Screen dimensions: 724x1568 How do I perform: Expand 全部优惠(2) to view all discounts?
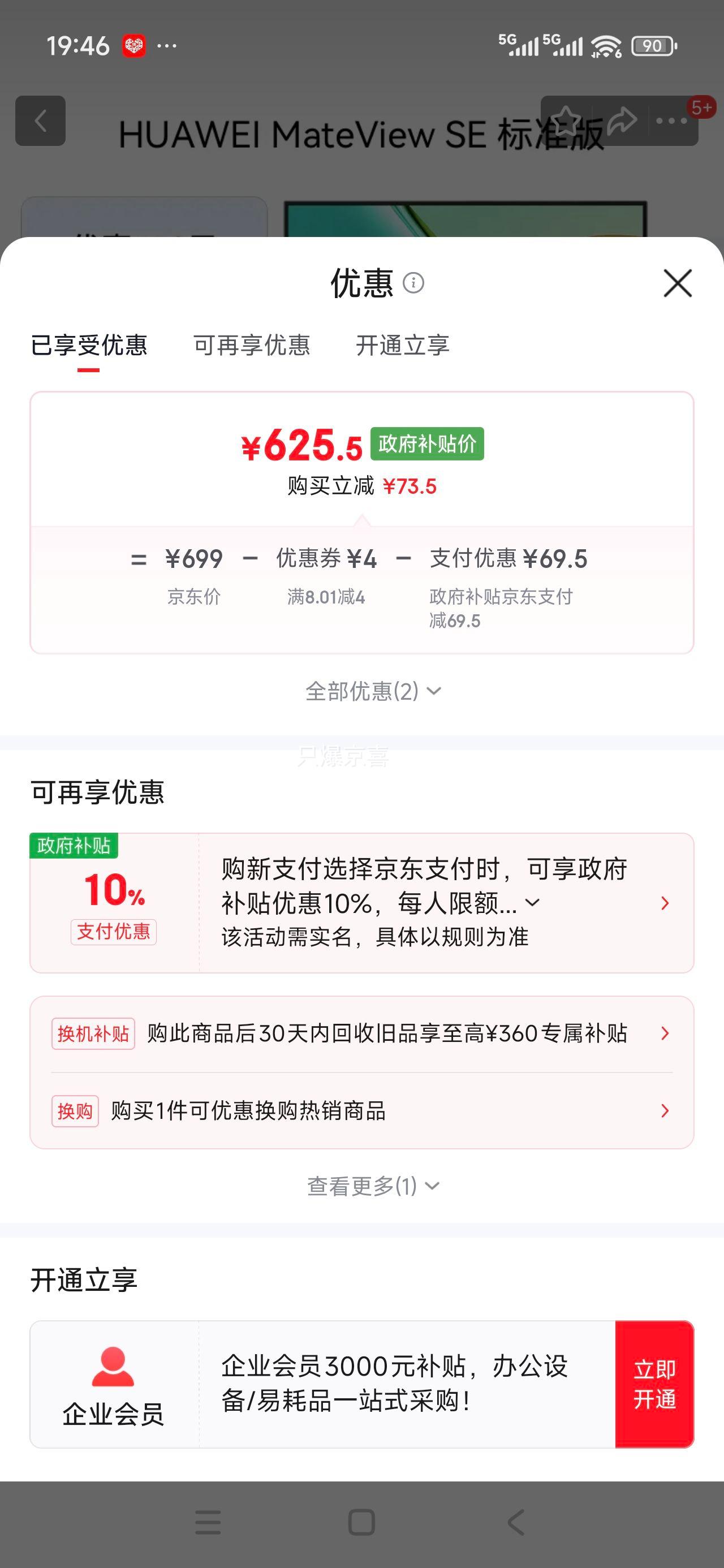pyautogui.click(x=370, y=691)
